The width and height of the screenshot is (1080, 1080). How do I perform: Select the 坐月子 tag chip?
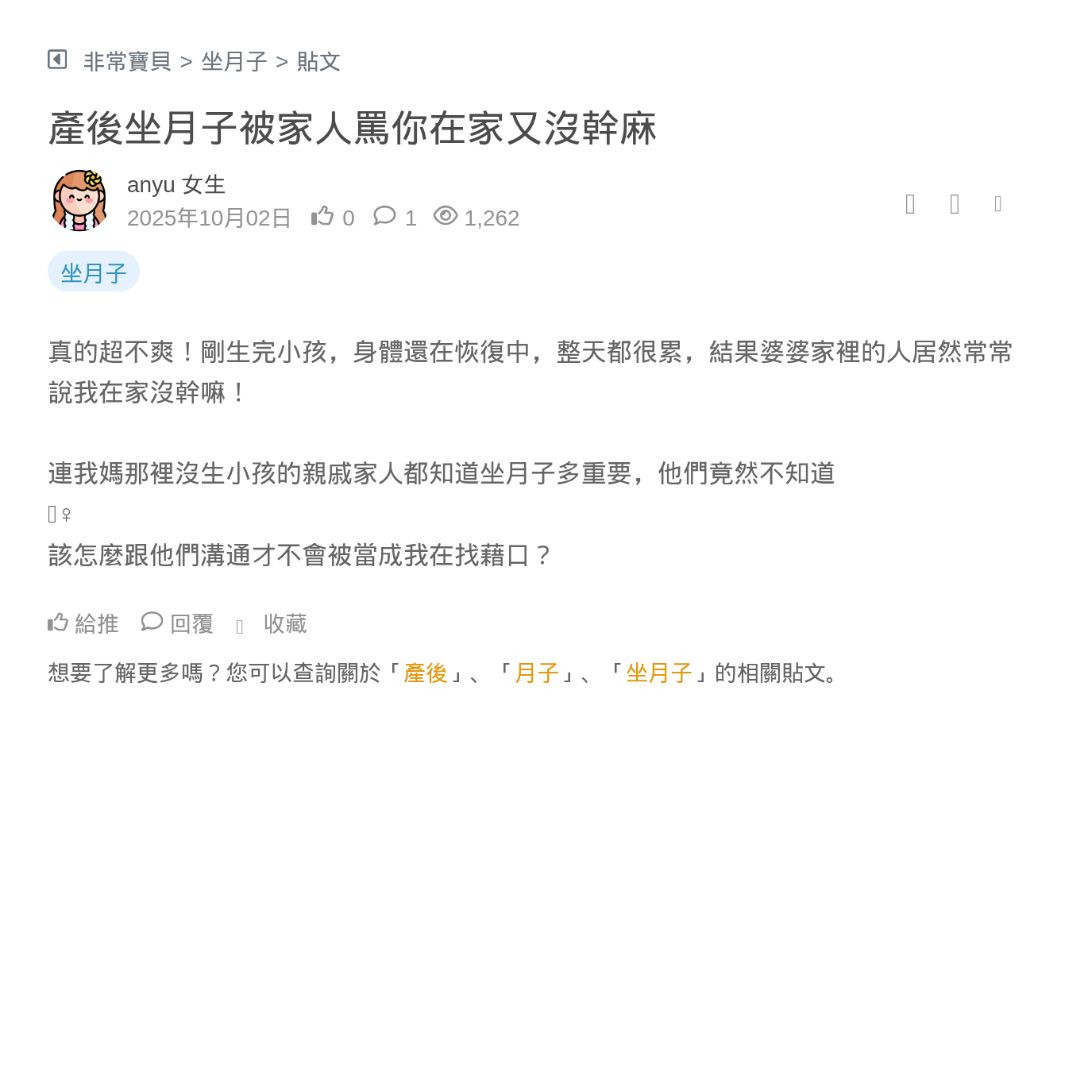[x=93, y=272]
